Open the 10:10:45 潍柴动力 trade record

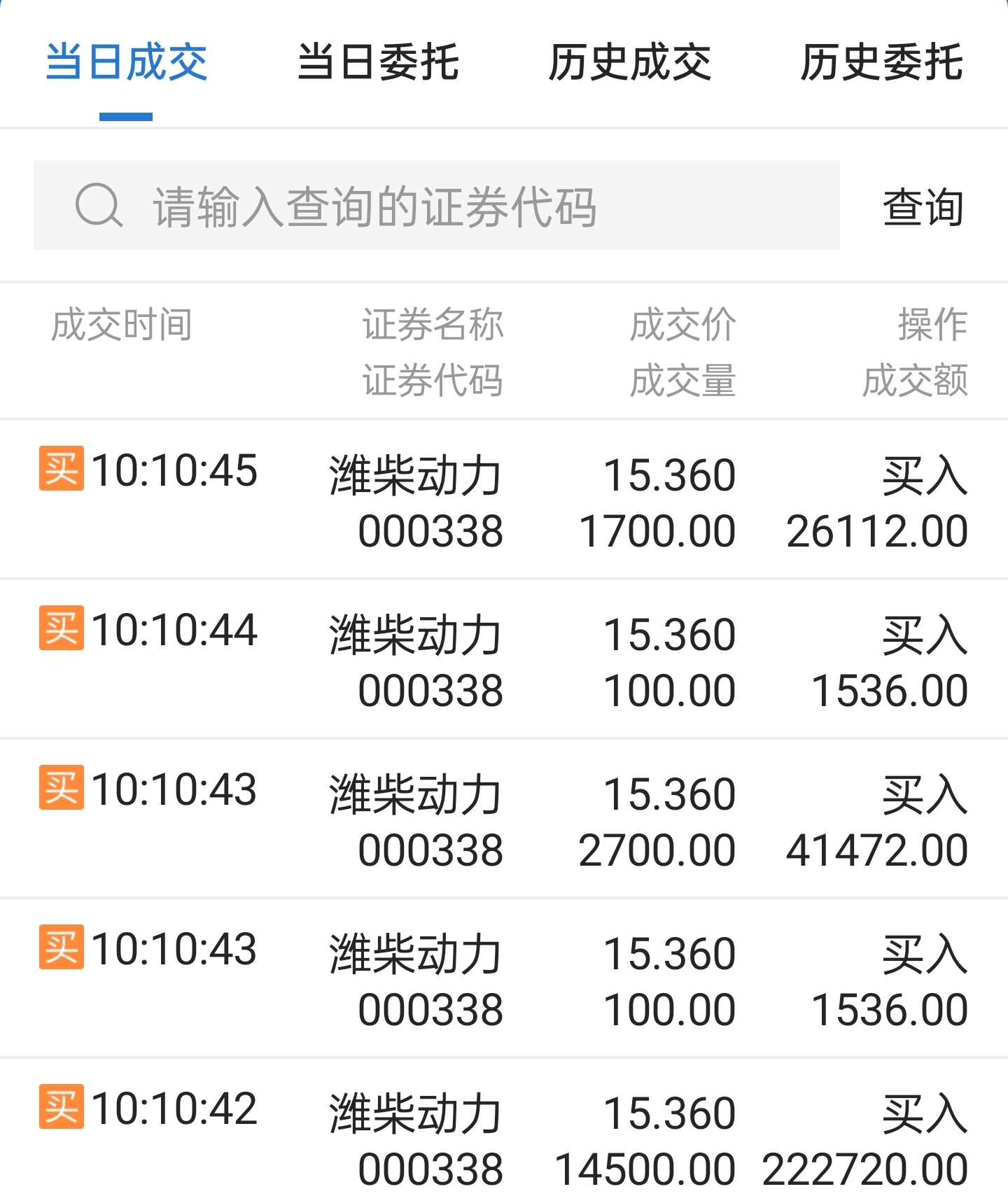click(x=504, y=500)
